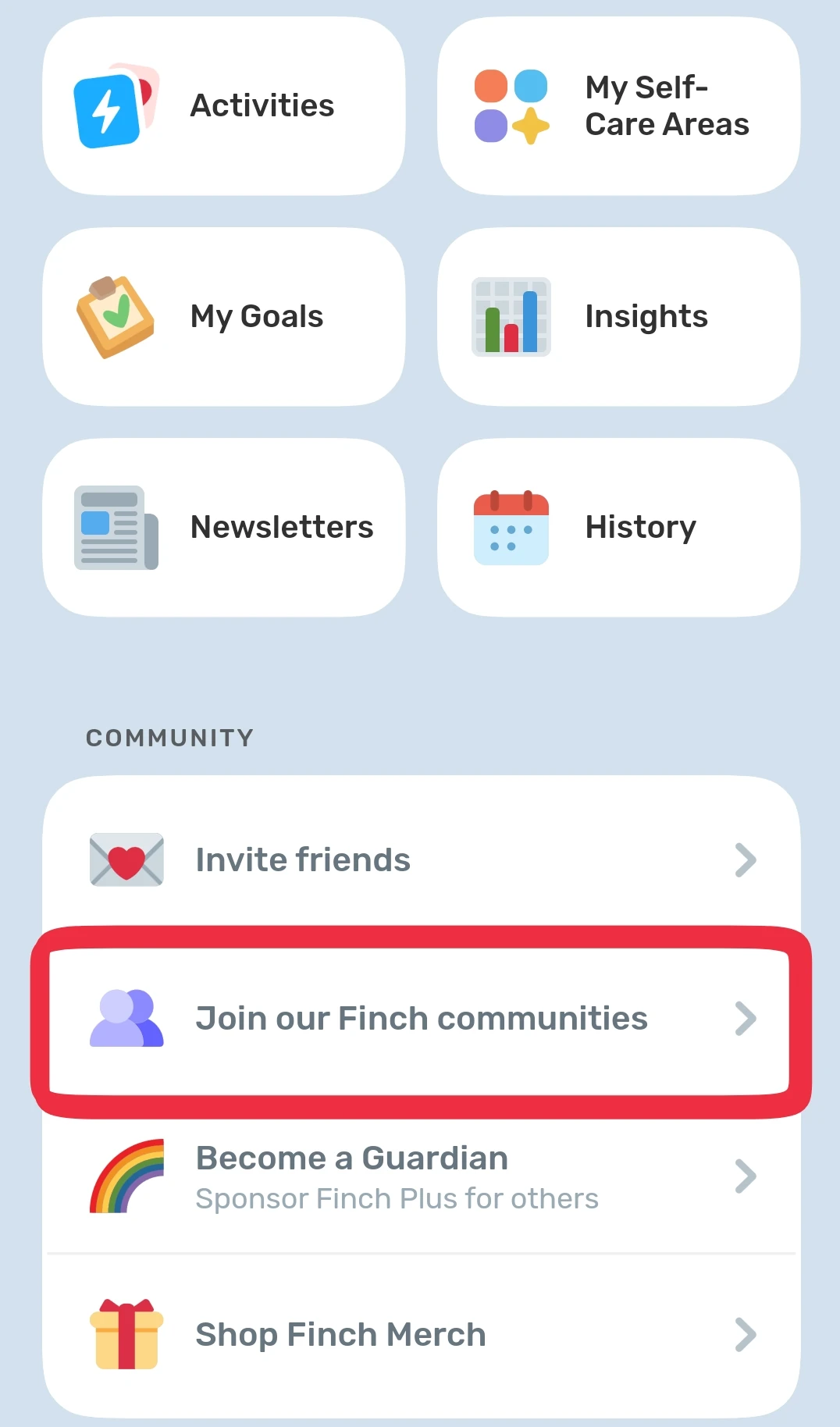
Task: Open My Self-Care Areas
Action: coord(618,106)
